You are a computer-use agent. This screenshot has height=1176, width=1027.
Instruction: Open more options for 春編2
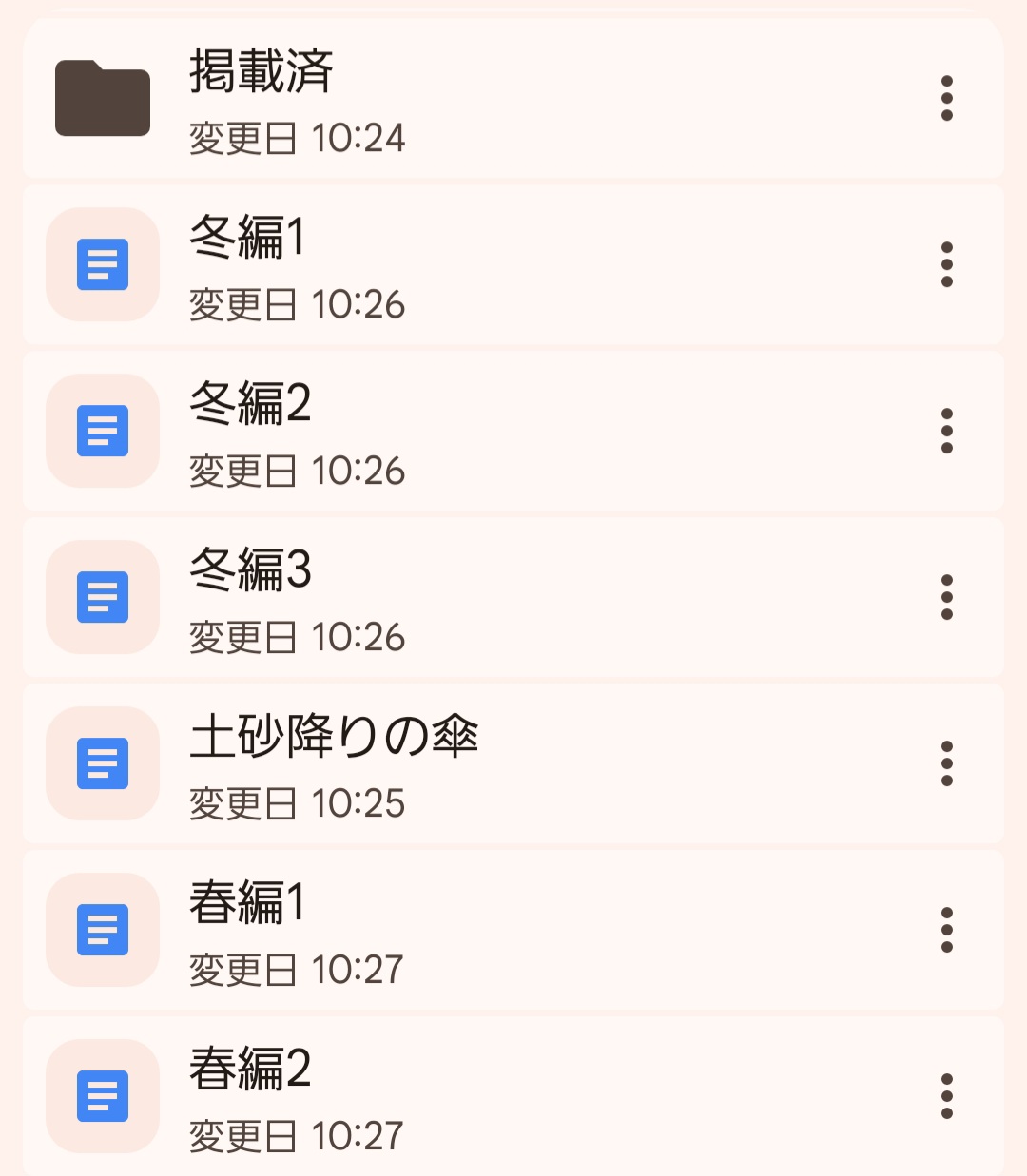click(946, 1097)
